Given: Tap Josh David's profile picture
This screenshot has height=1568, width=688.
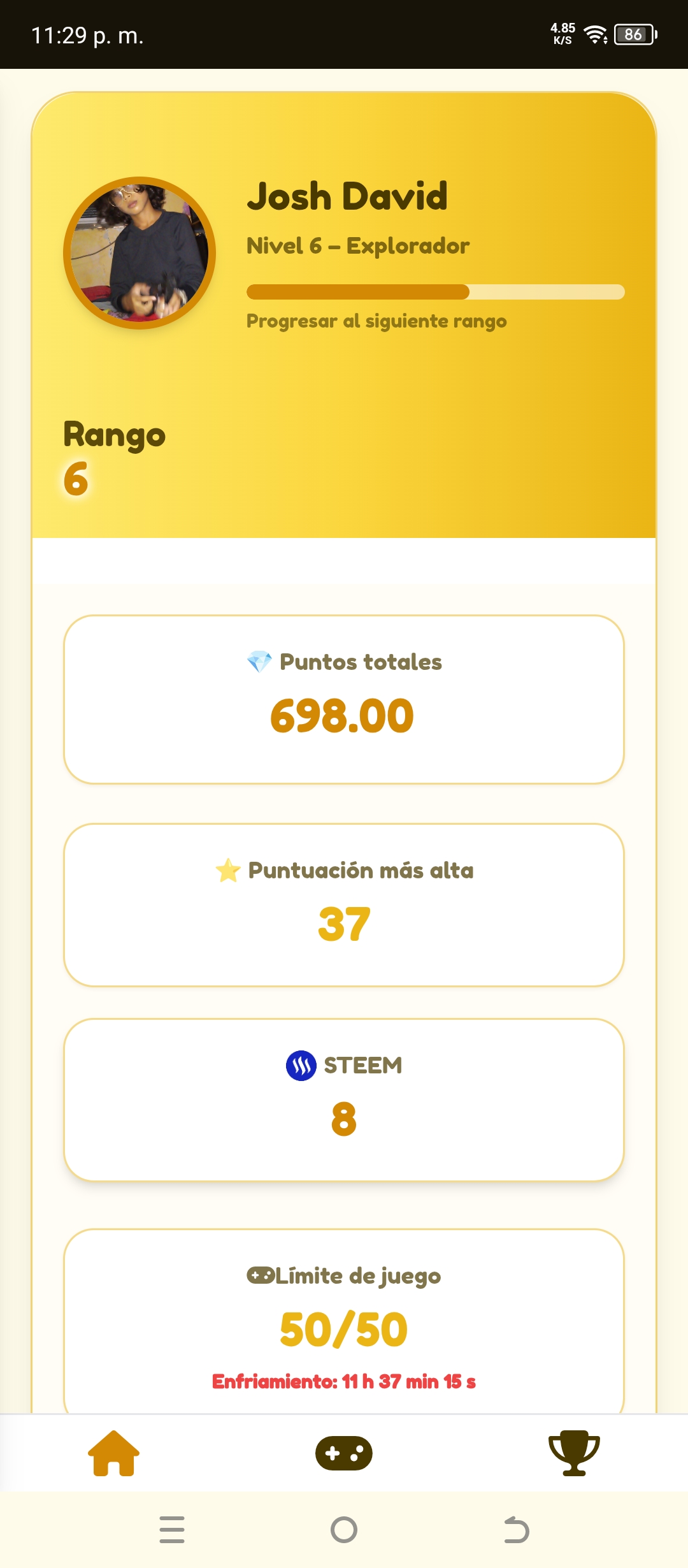Looking at the screenshot, I should tap(140, 253).
